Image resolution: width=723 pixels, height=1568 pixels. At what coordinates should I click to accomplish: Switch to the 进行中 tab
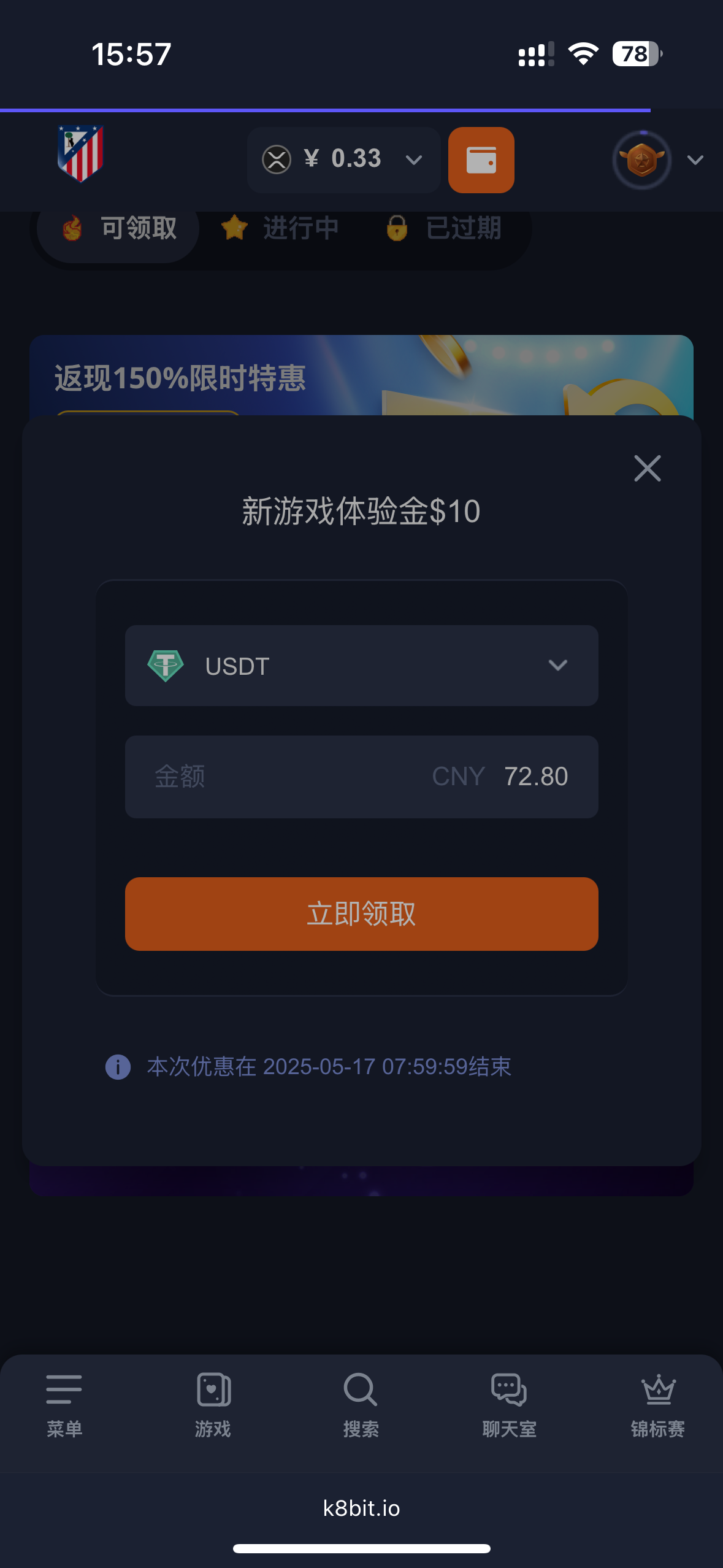tap(280, 229)
